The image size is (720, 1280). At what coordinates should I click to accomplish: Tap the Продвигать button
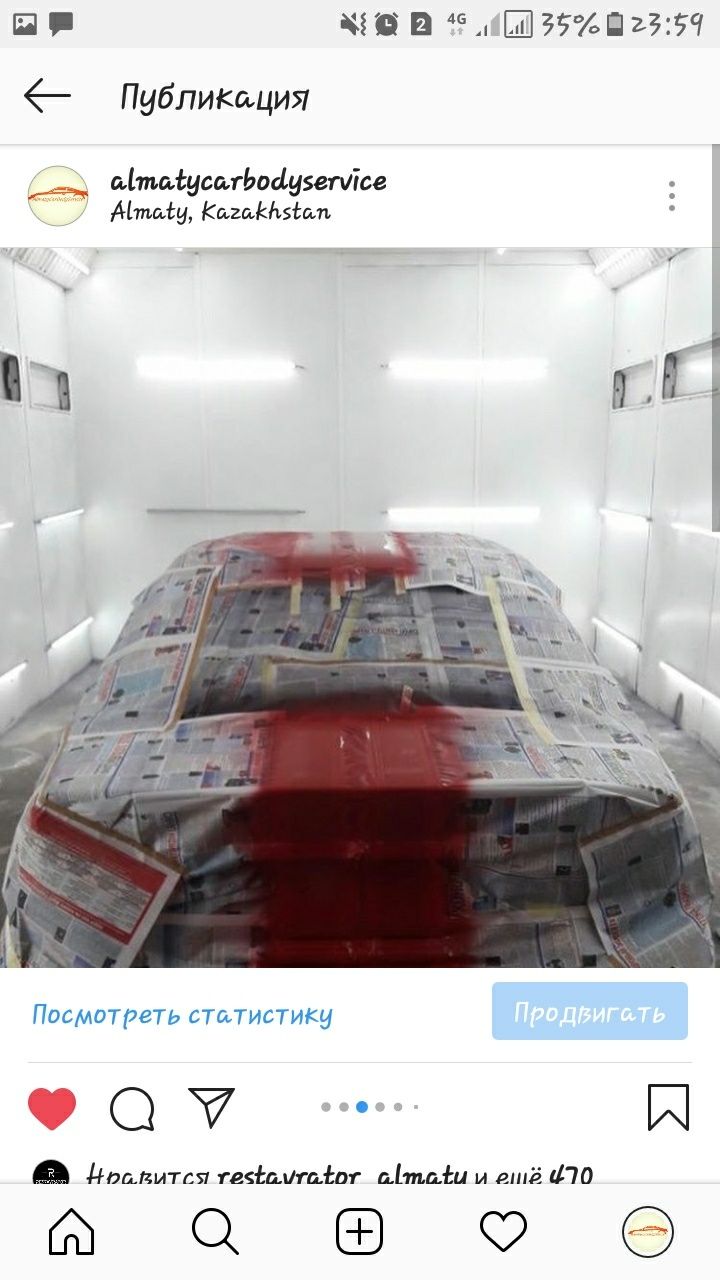pyautogui.click(x=589, y=1012)
